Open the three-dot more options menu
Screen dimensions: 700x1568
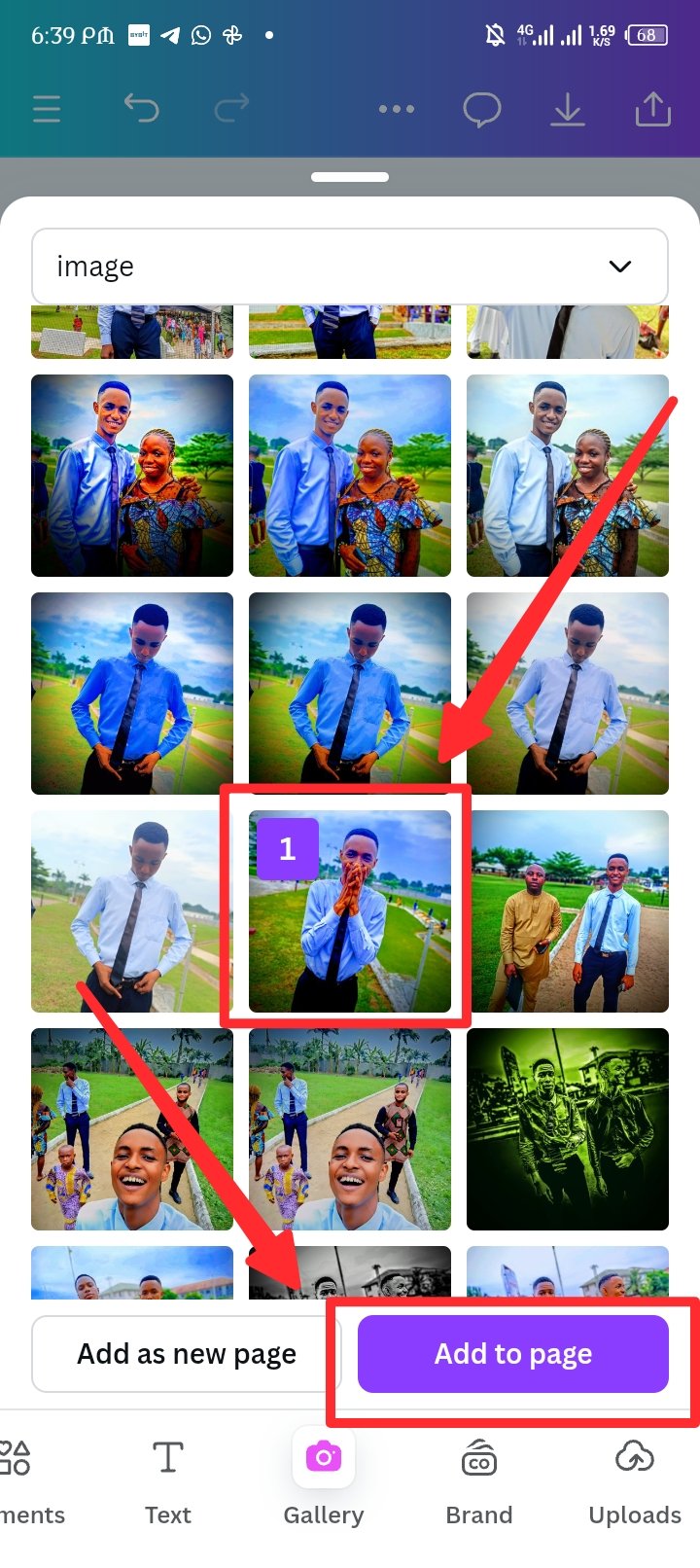click(x=397, y=109)
